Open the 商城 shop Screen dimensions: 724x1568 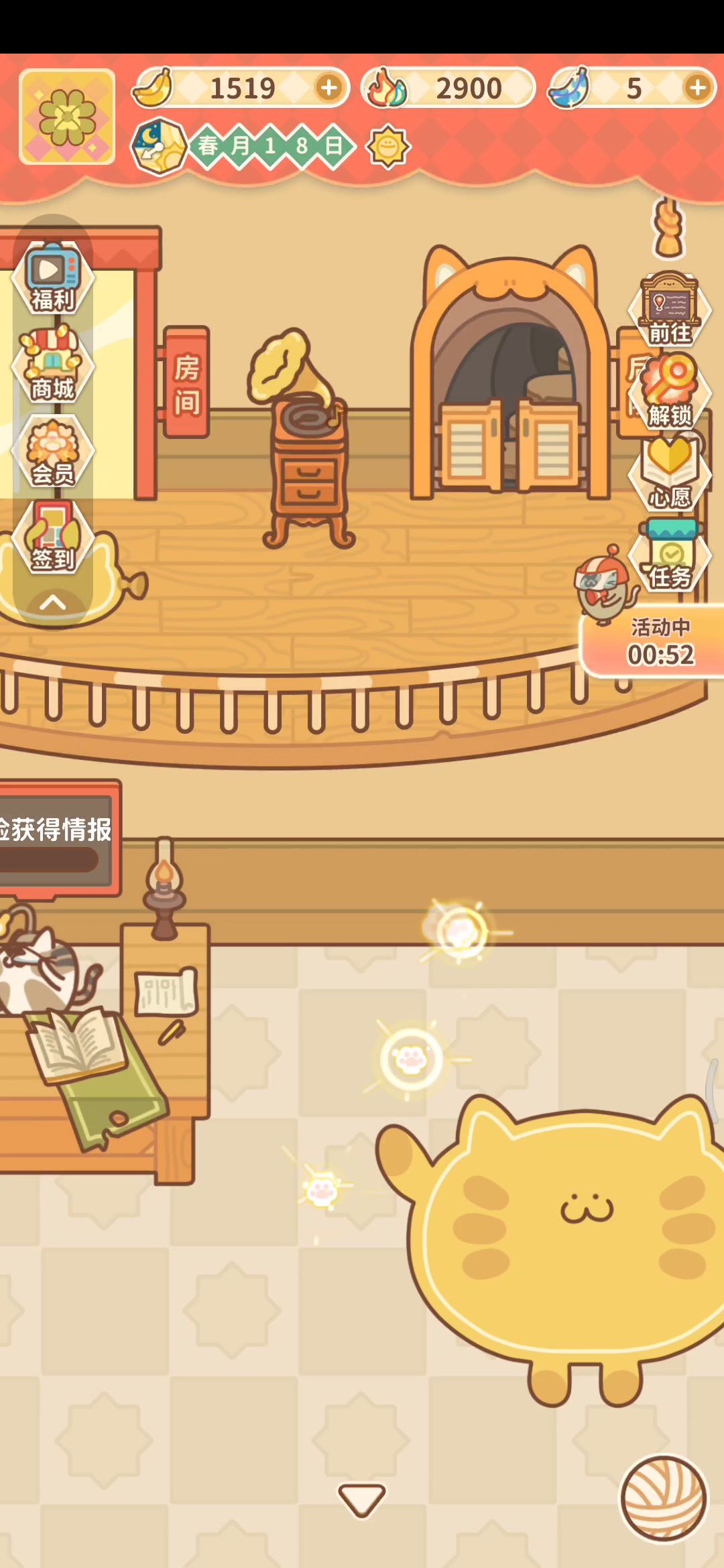[52, 366]
